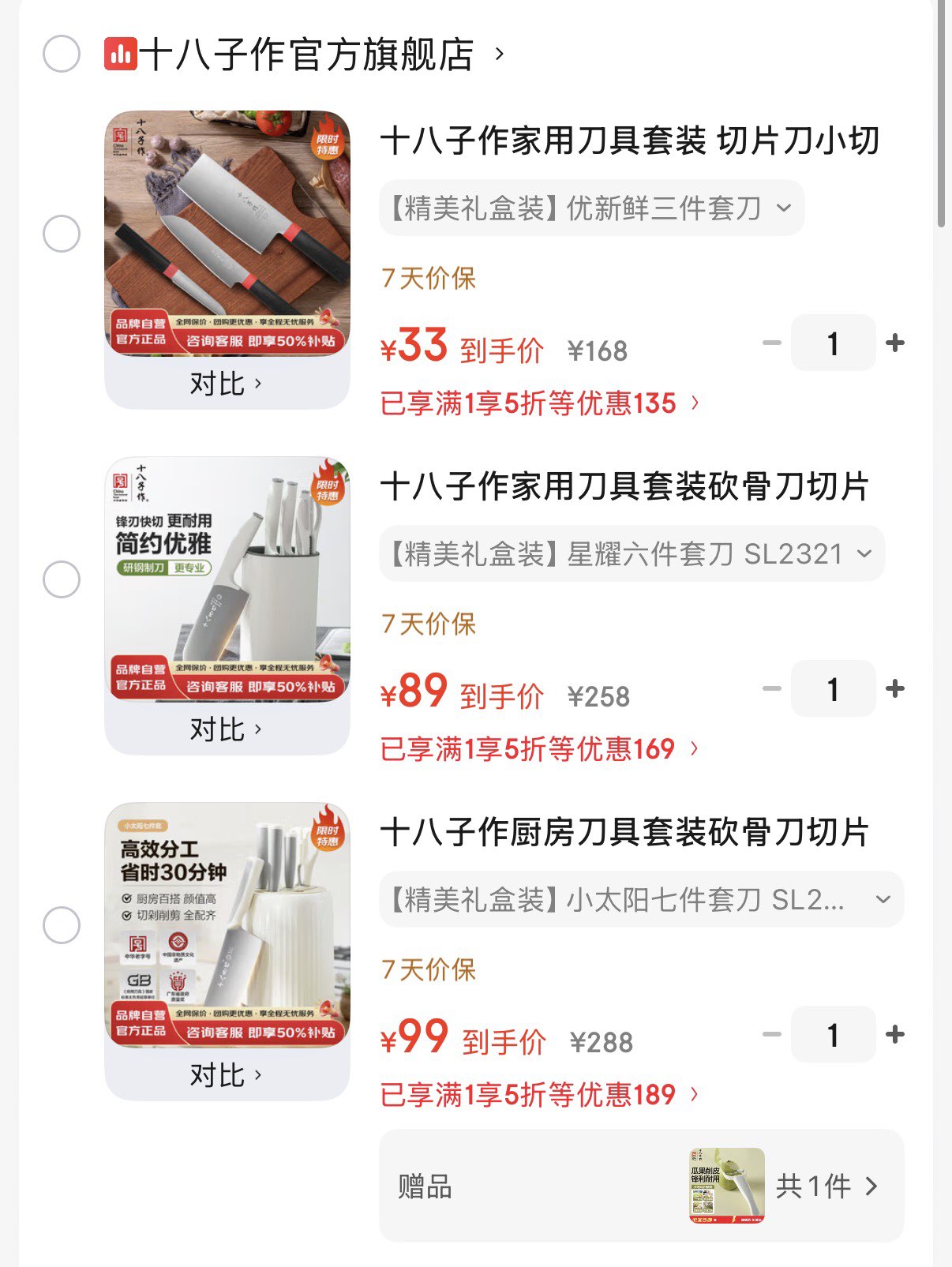Change spec of 优新鲜三件套刀 dropdown
Viewport: 952px width, 1267px height.
click(591, 208)
